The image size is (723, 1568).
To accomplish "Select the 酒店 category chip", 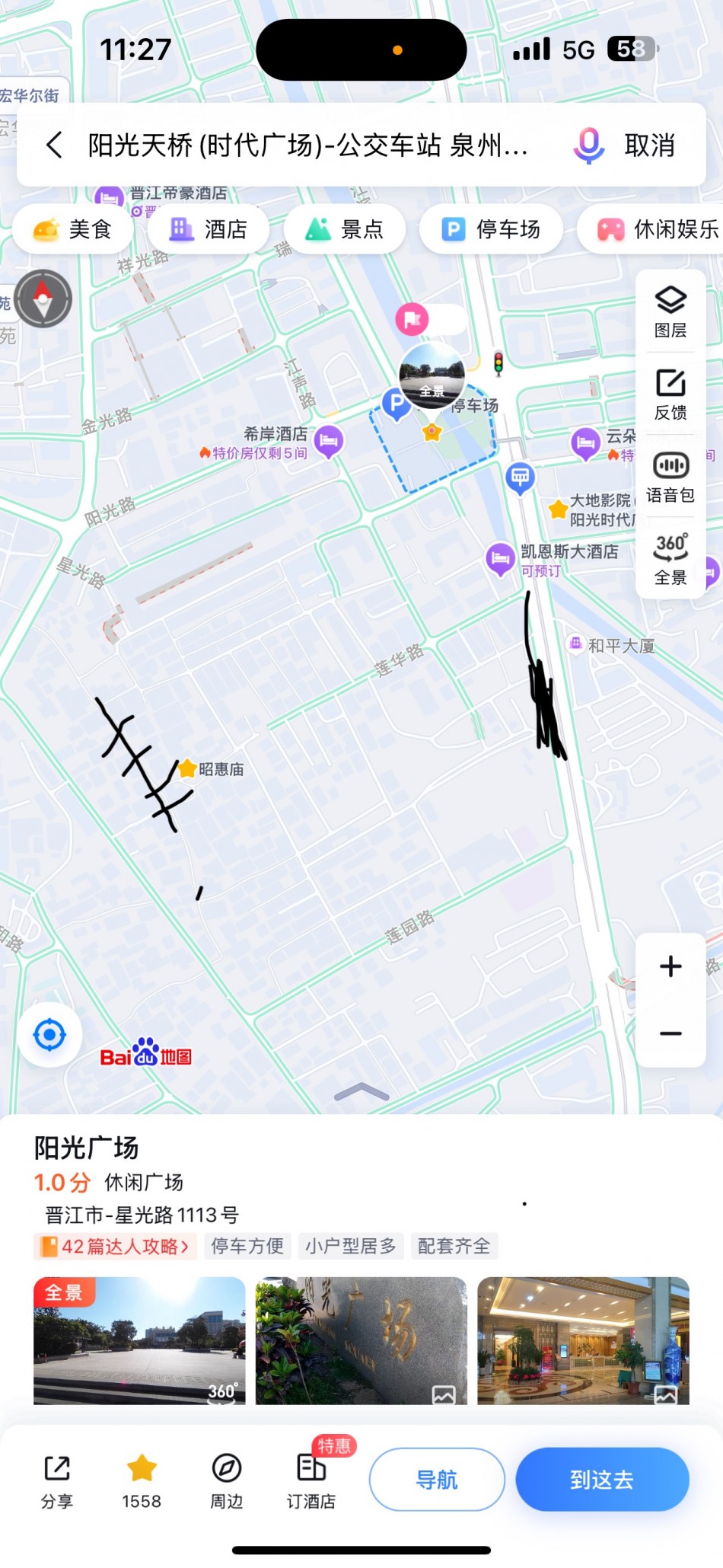I will pos(209,229).
